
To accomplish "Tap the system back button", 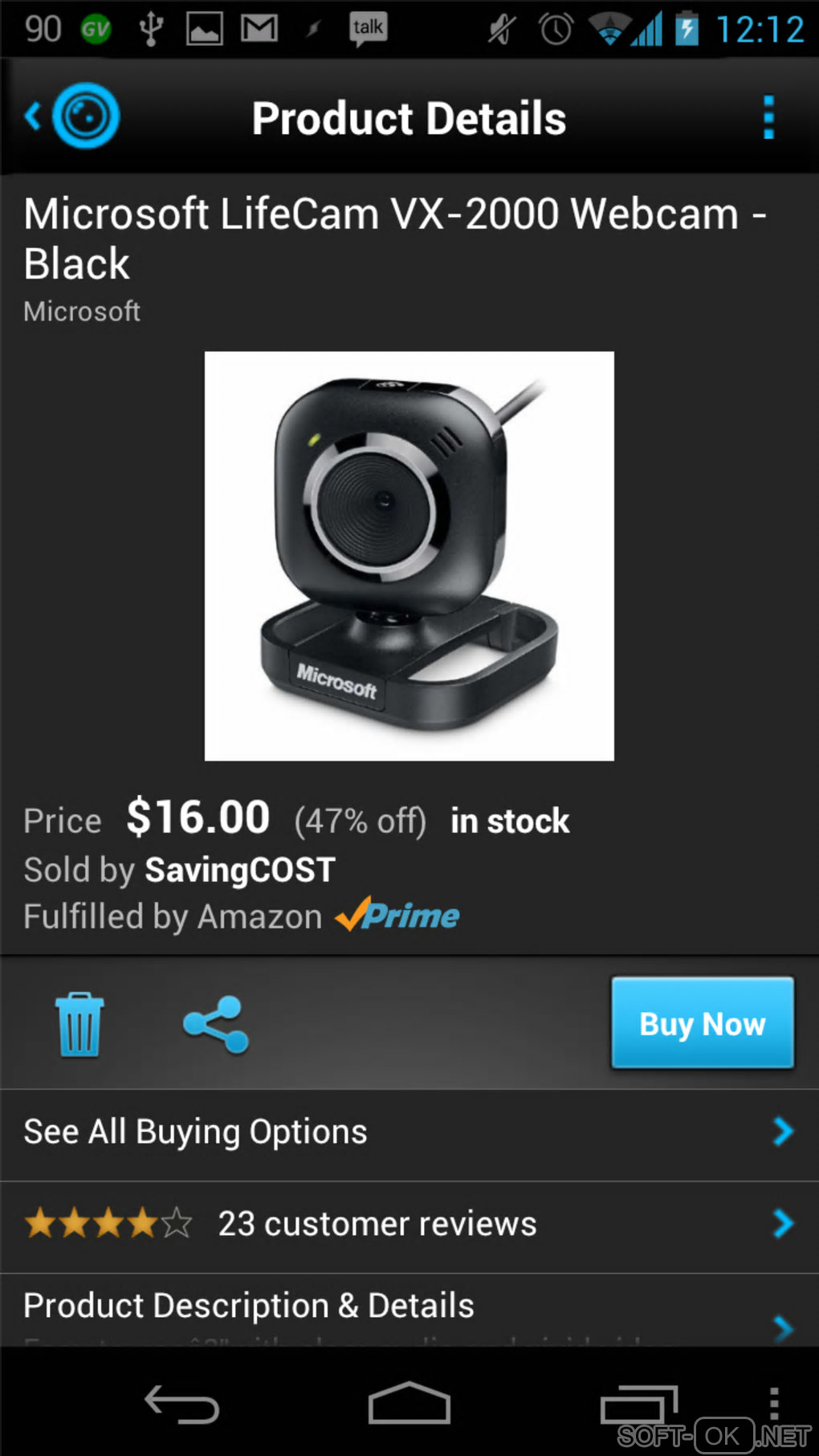I will (182, 1405).
